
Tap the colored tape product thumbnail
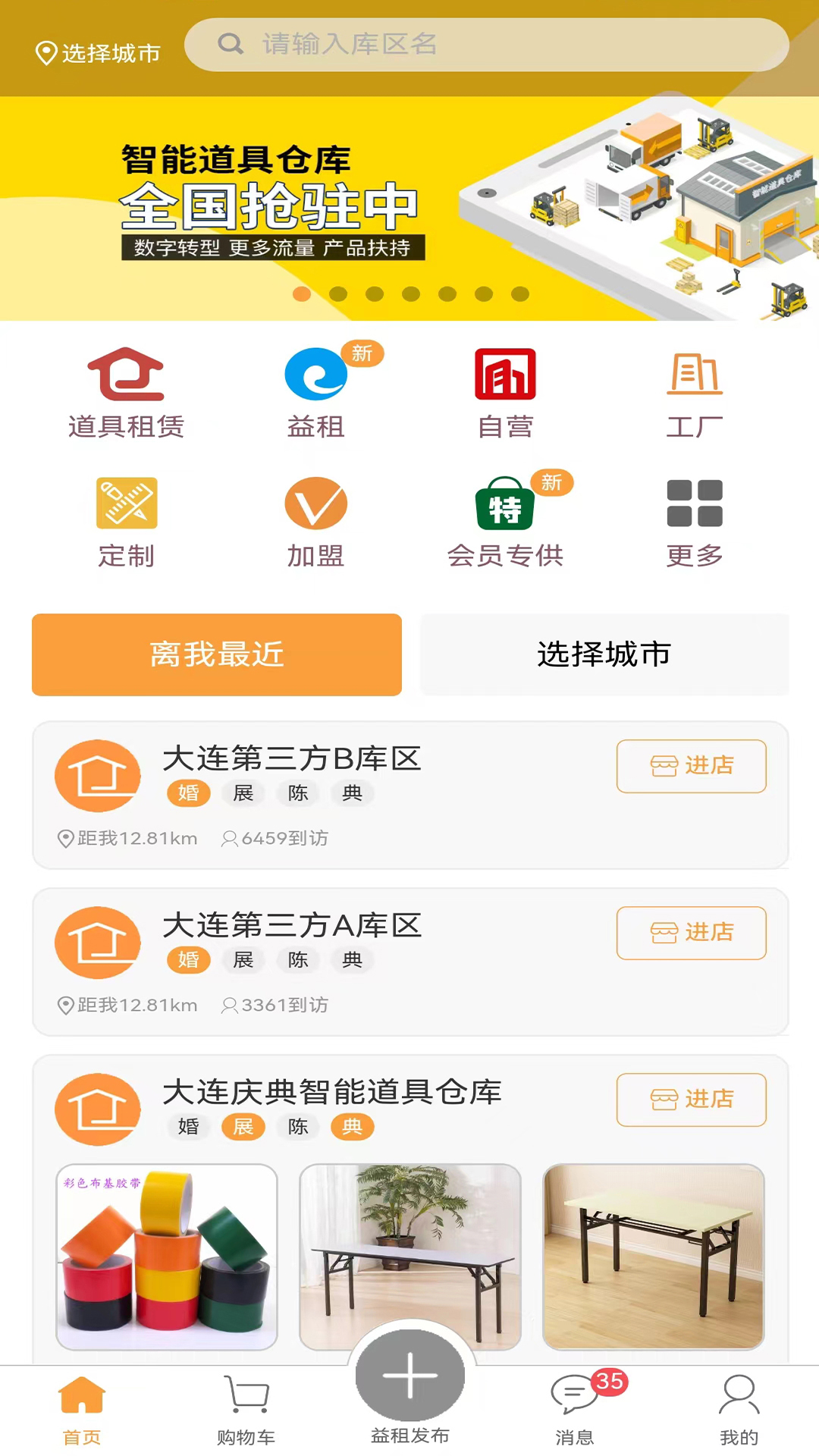[x=166, y=1257]
